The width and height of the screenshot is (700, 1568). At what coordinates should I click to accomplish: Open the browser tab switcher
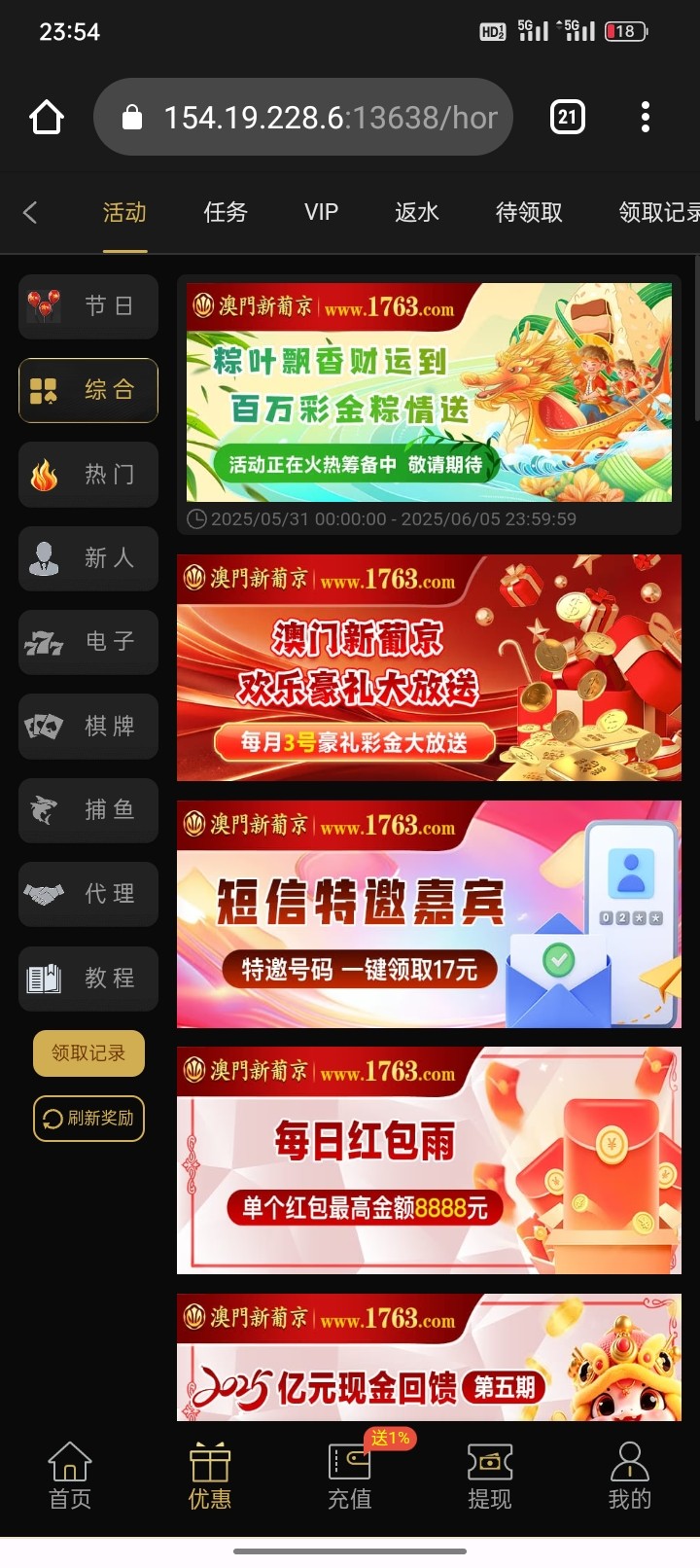click(x=567, y=118)
